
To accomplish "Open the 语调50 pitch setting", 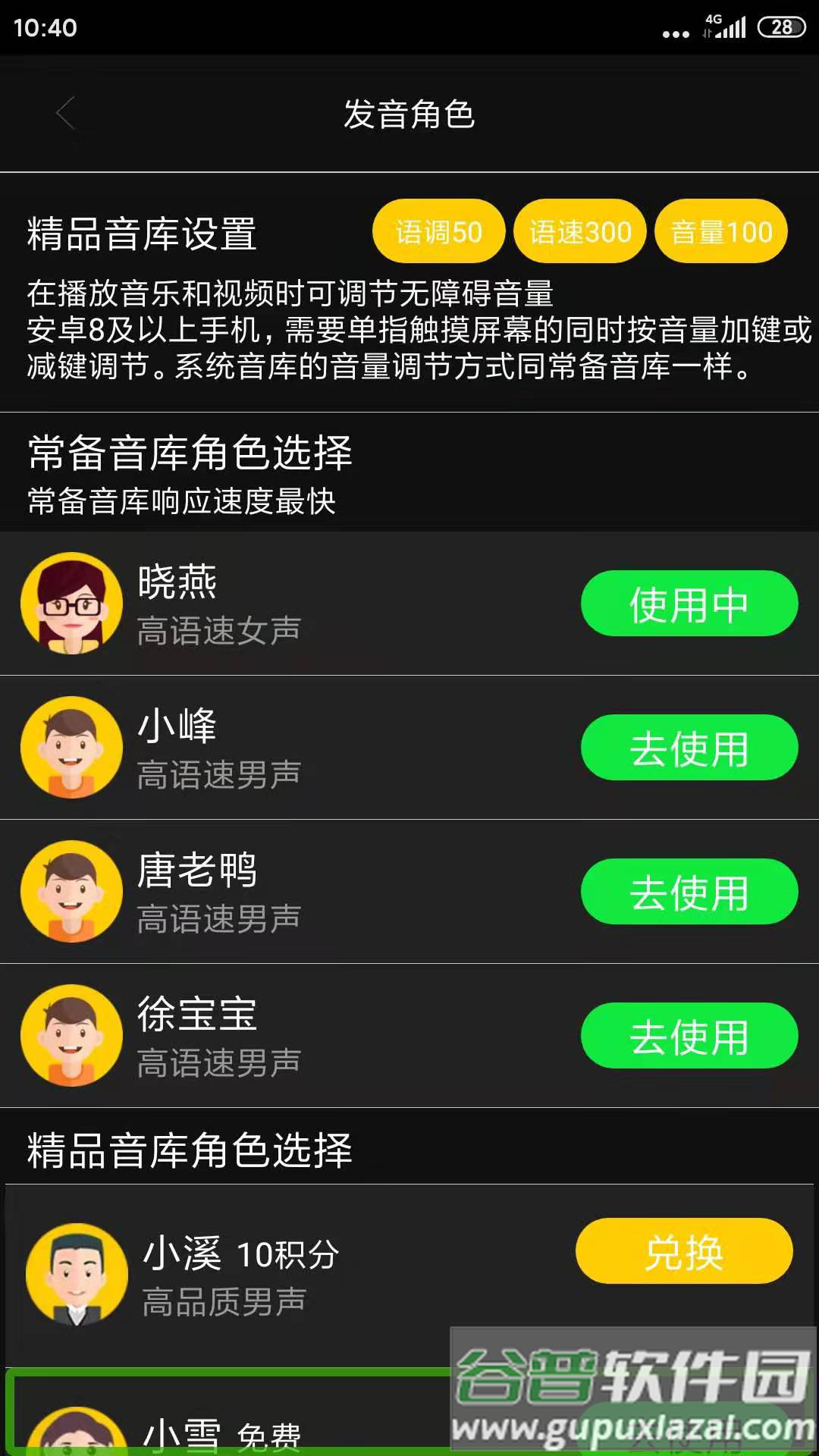I will click(x=438, y=231).
